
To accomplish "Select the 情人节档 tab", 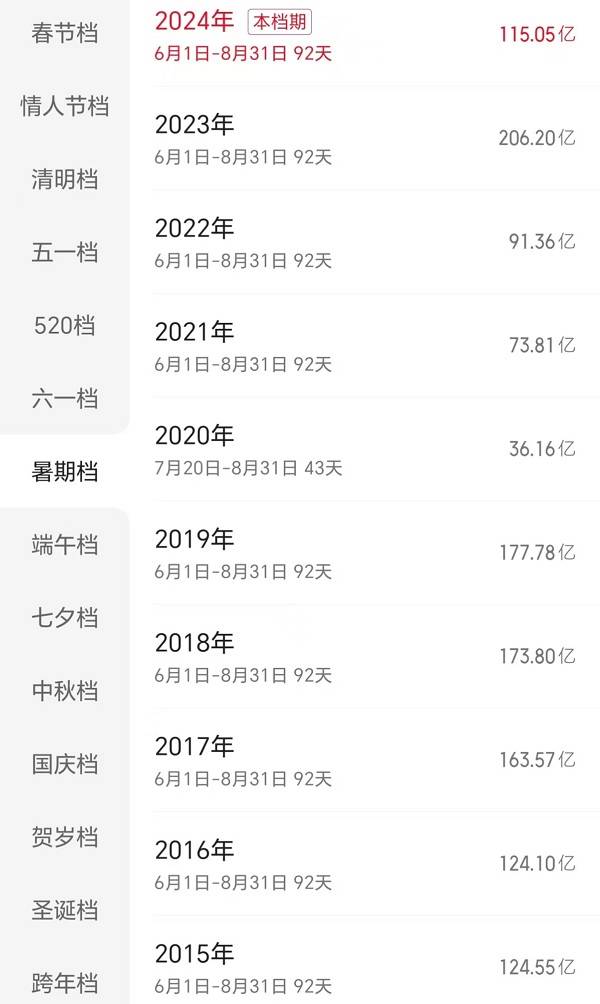I will [65, 106].
